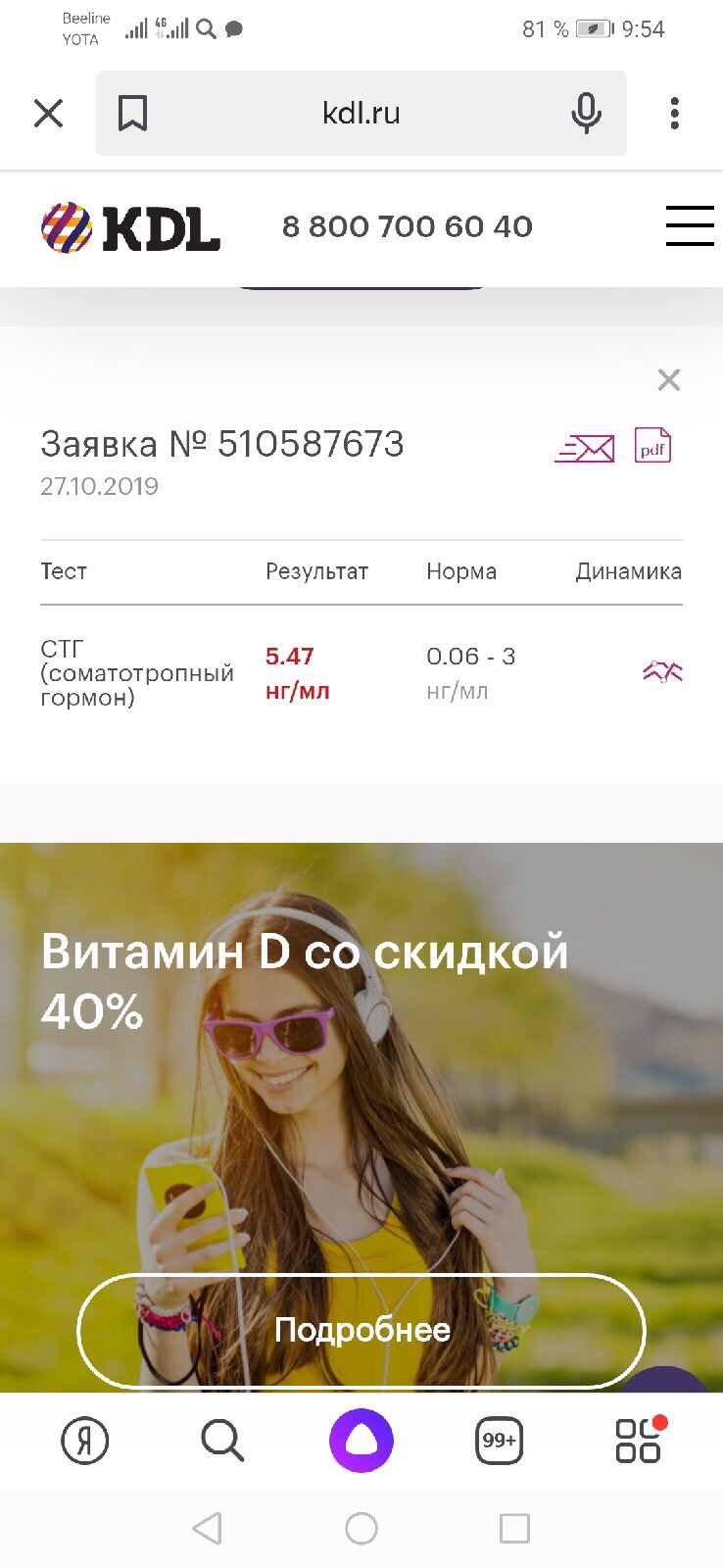Dismiss the order results panel
The image size is (723, 1568).
669,380
